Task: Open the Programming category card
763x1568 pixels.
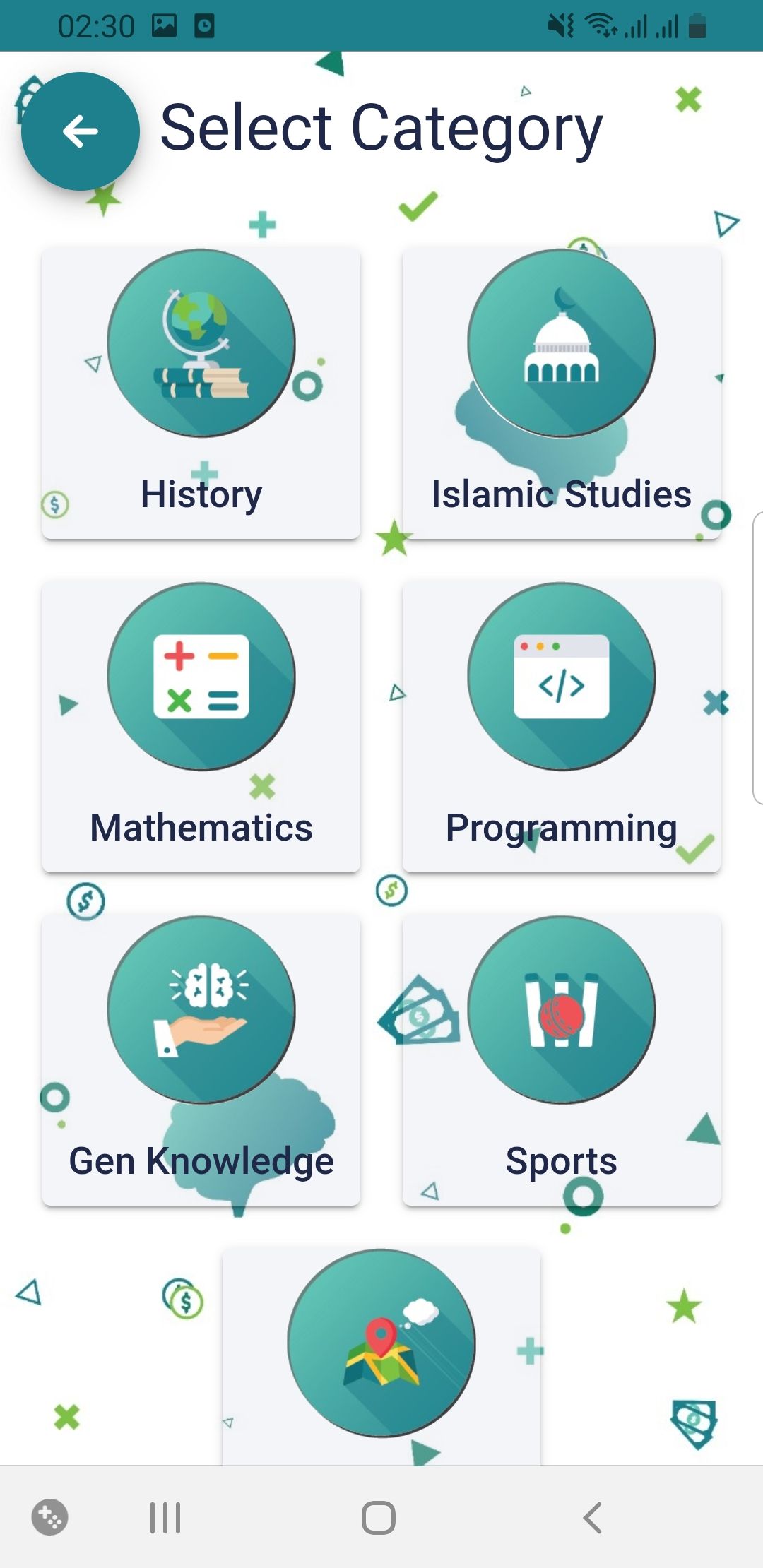Action: [561, 726]
